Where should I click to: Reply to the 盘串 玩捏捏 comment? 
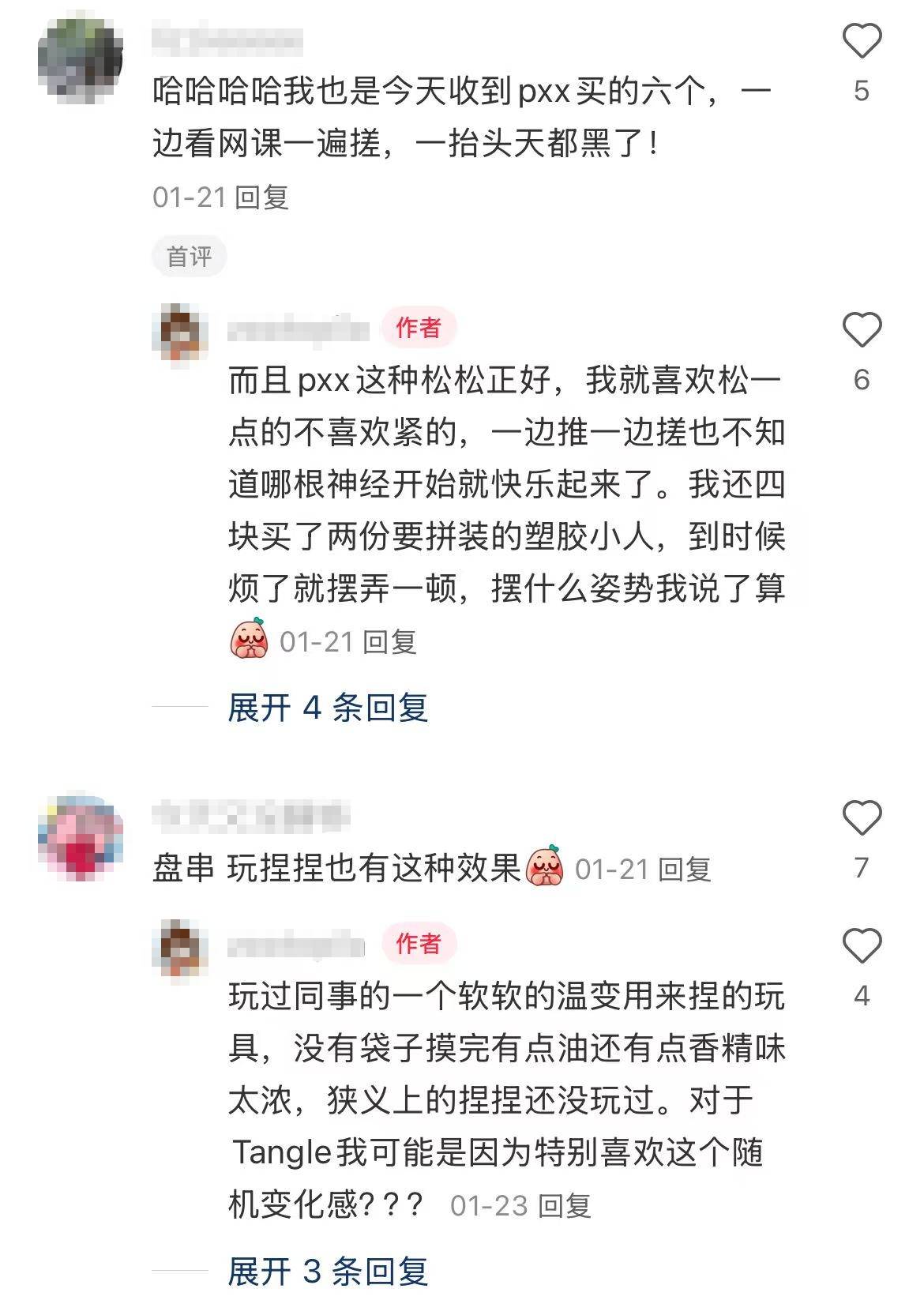click(685, 870)
